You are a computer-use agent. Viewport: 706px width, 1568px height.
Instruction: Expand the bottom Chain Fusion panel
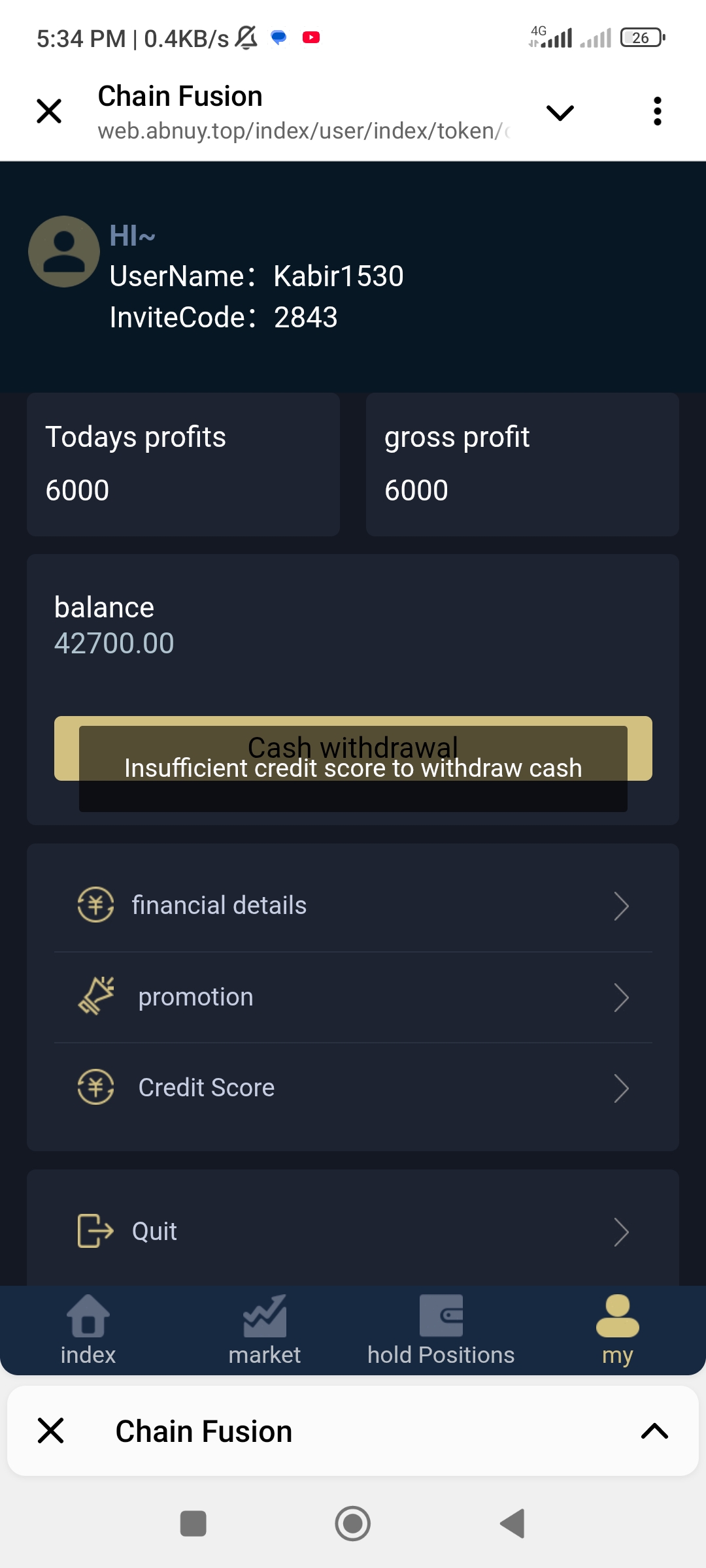(x=654, y=1431)
